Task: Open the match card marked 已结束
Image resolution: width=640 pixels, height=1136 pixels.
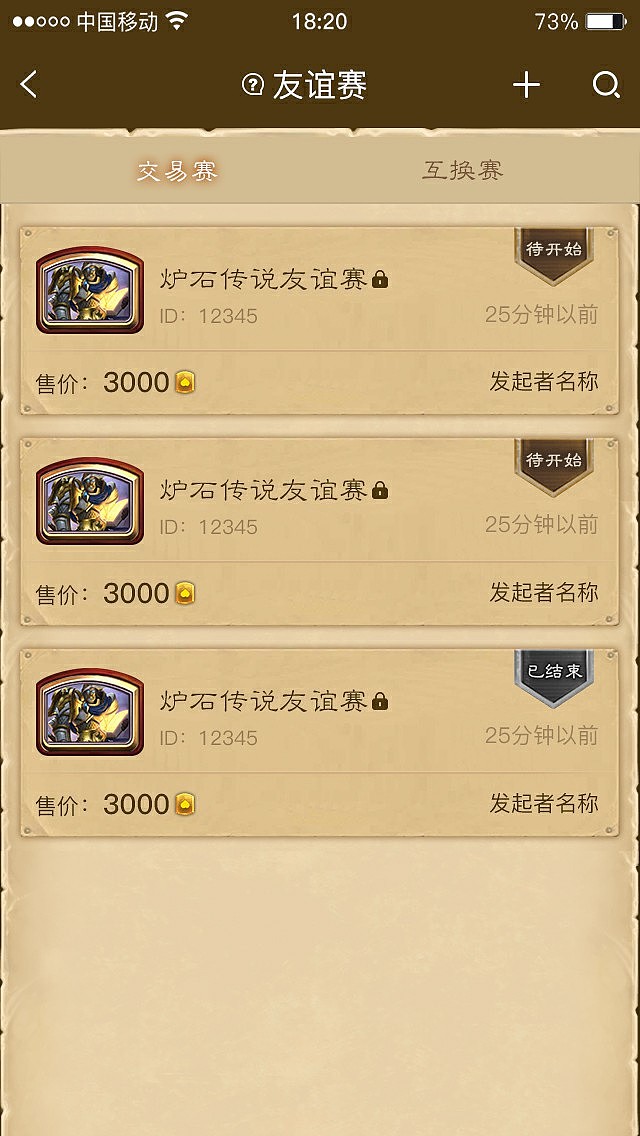Action: coord(320,743)
